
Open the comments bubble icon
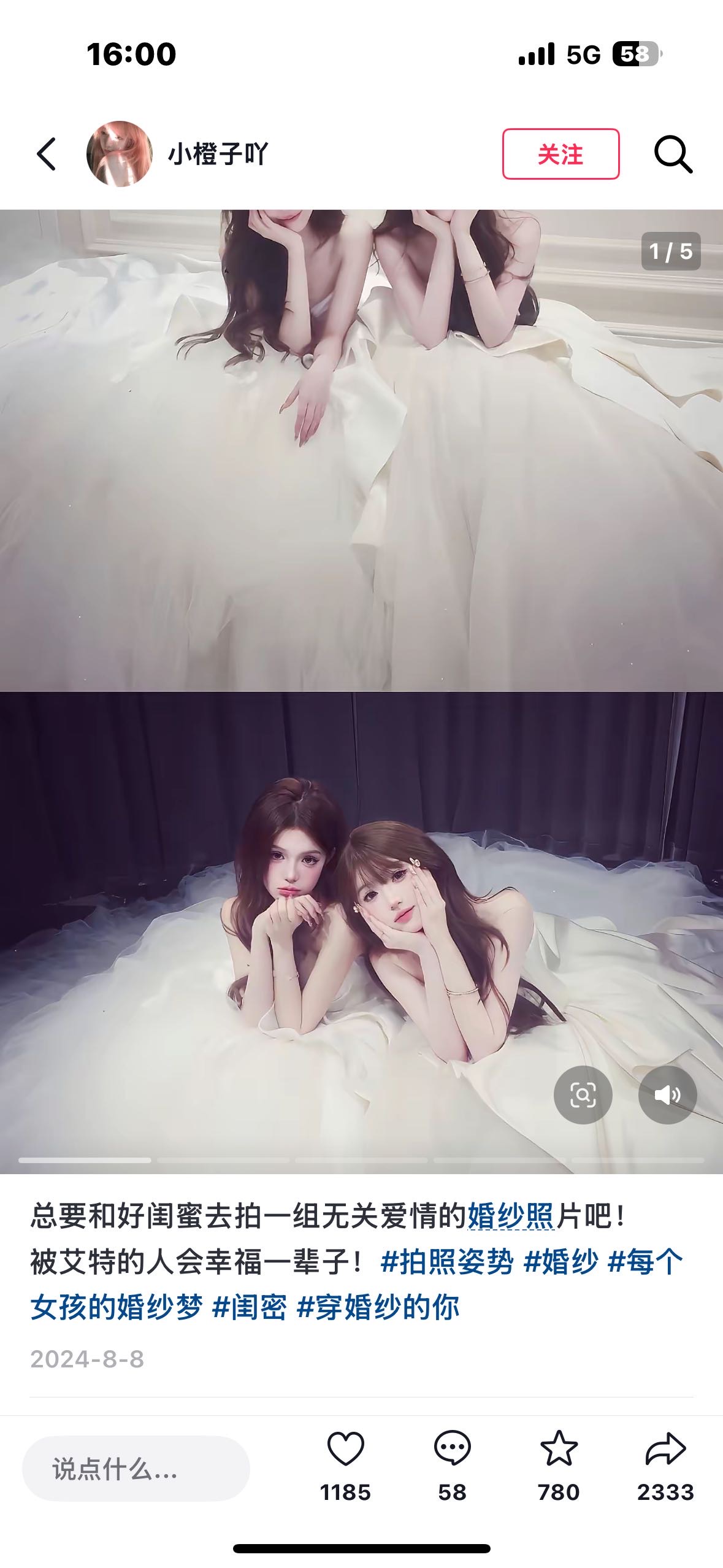[x=452, y=1449]
